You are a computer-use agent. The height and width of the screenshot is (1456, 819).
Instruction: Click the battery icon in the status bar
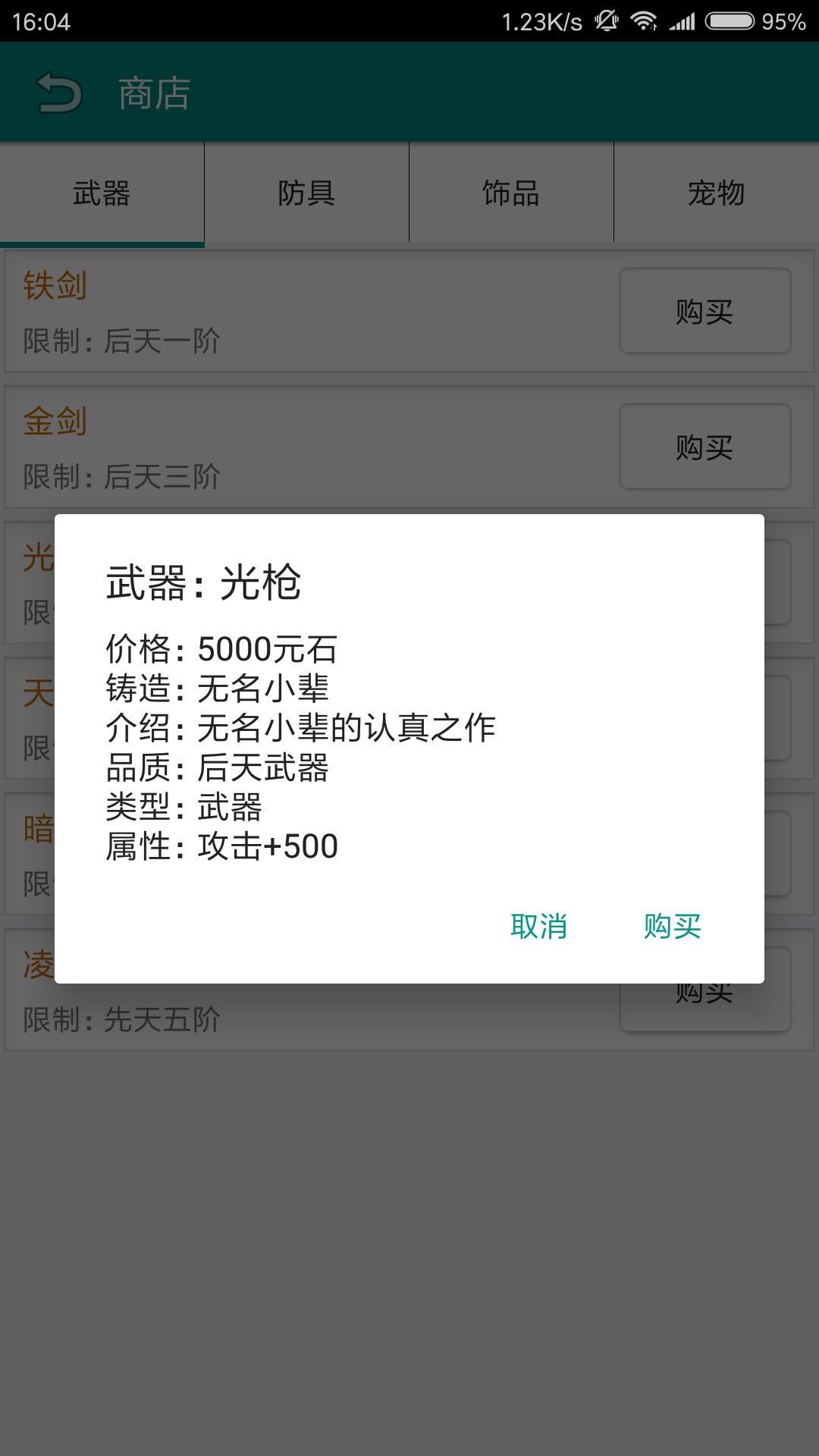coord(730,22)
